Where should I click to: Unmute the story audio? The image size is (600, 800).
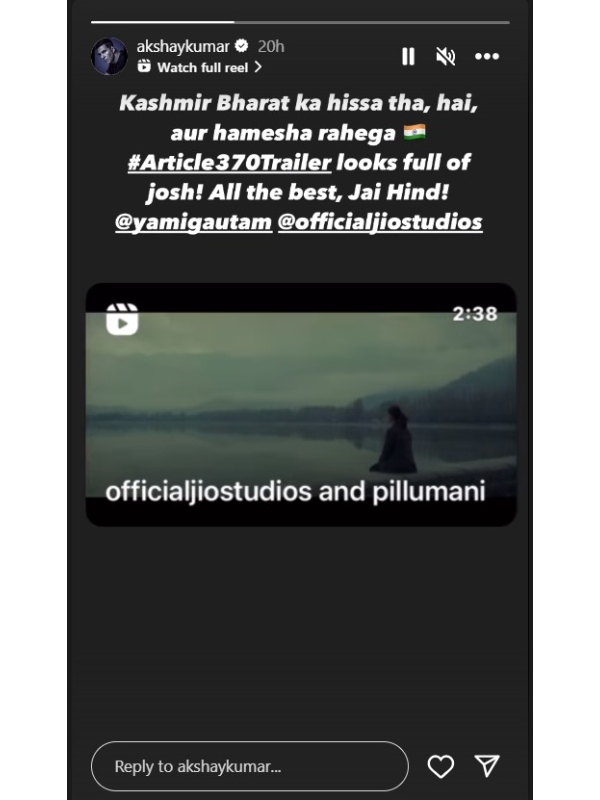pos(446,57)
